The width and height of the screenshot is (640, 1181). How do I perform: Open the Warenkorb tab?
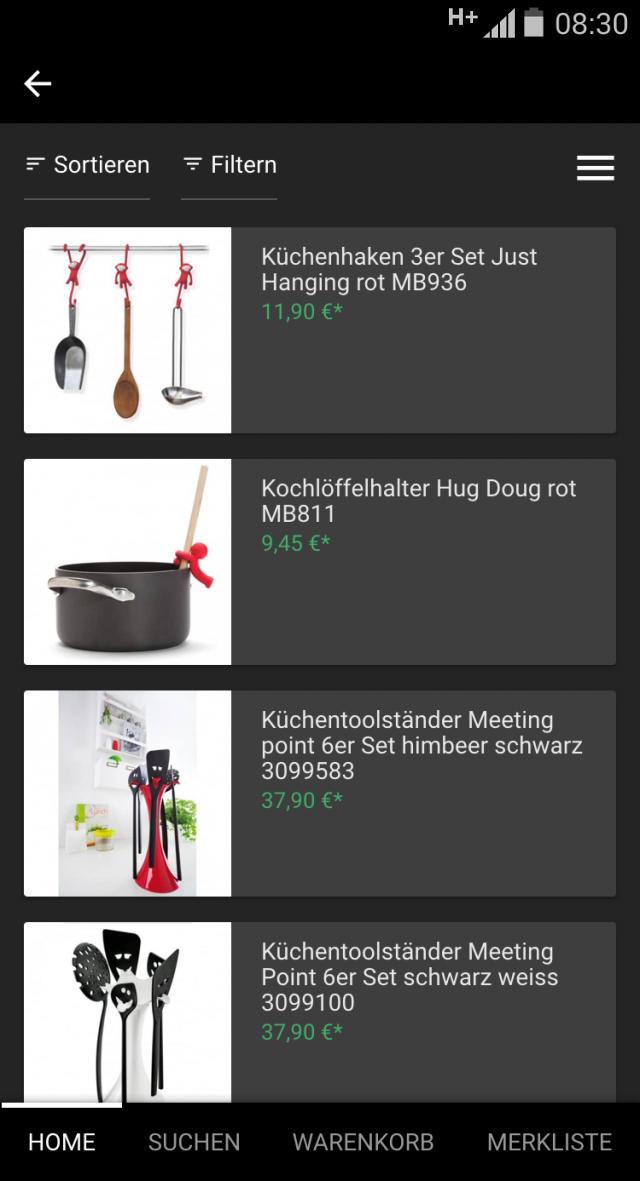[x=363, y=1142]
